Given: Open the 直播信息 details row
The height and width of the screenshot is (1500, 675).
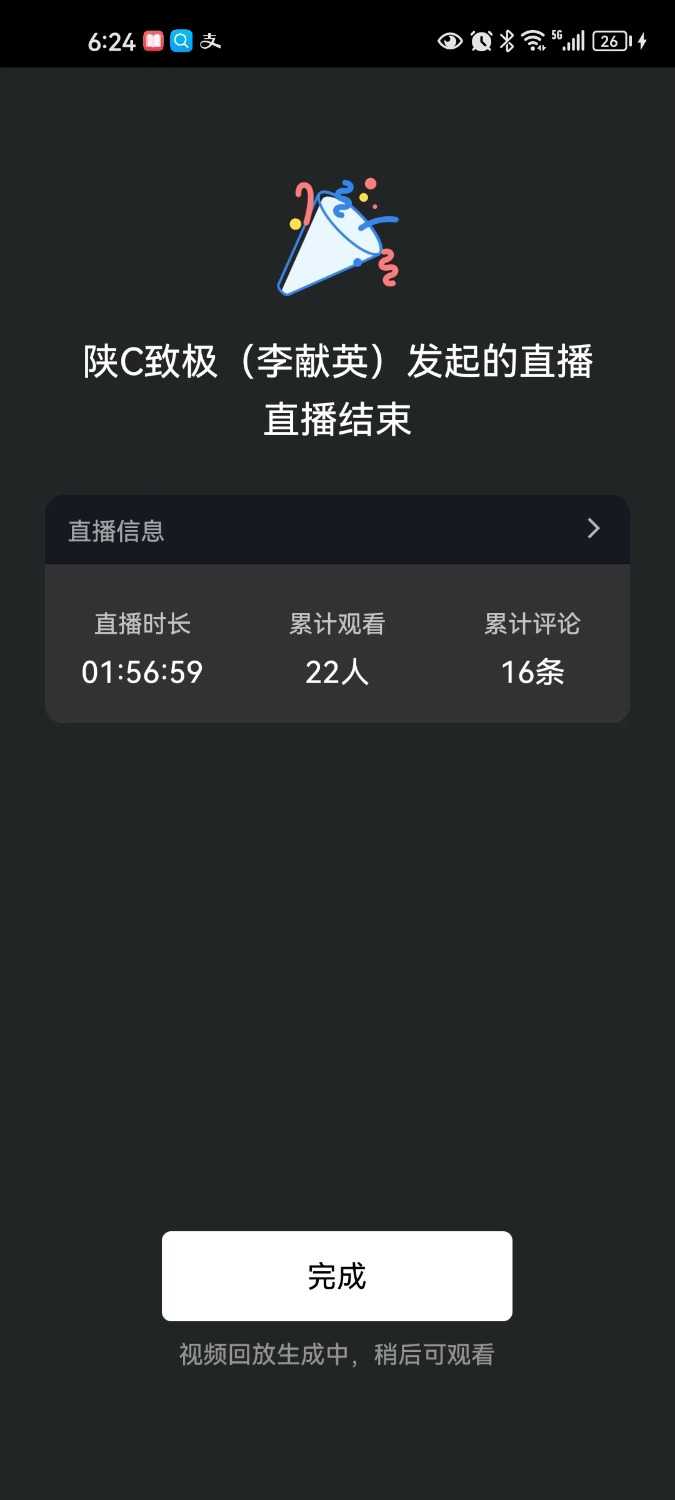Looking at the screenshot, I should [x=337, y=530].
